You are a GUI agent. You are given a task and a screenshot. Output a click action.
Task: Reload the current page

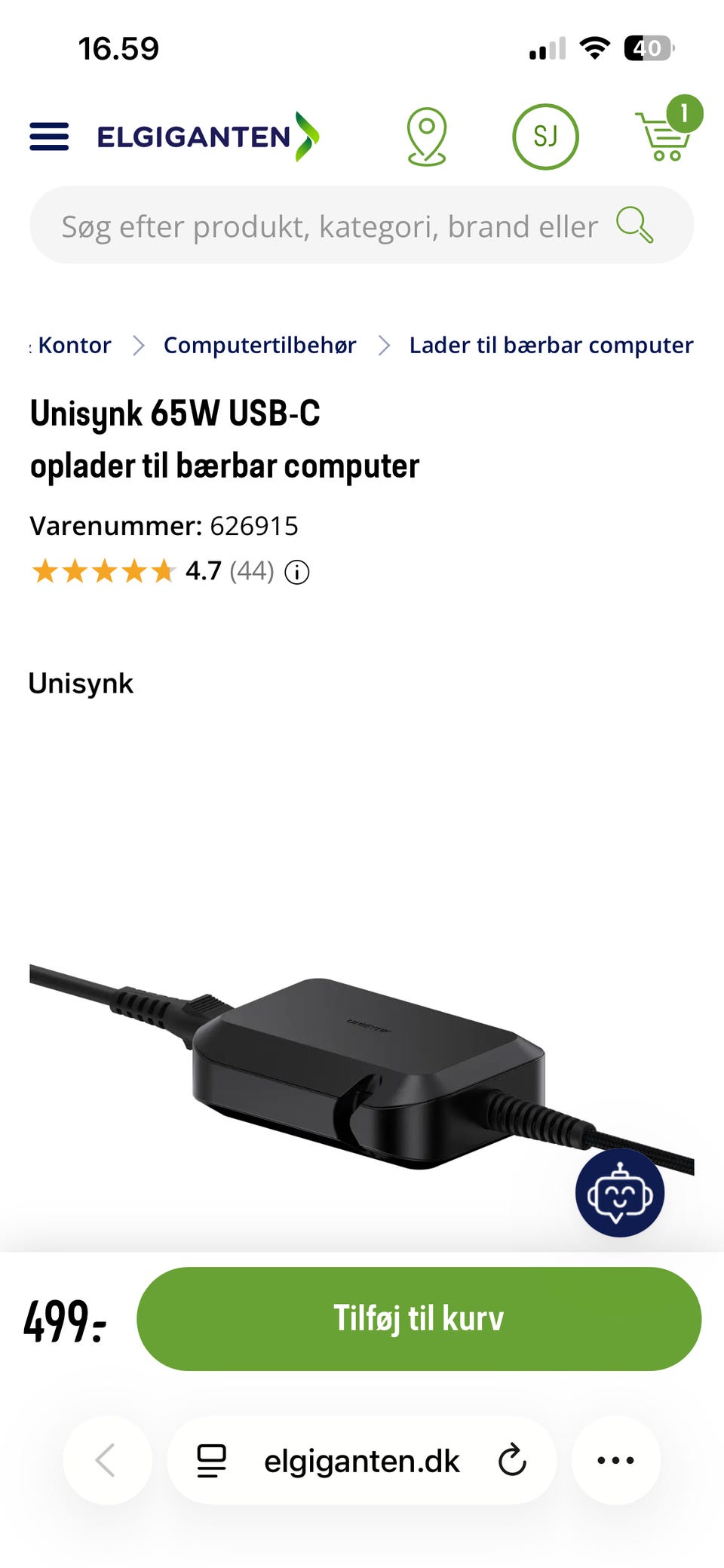point(512,1460)
